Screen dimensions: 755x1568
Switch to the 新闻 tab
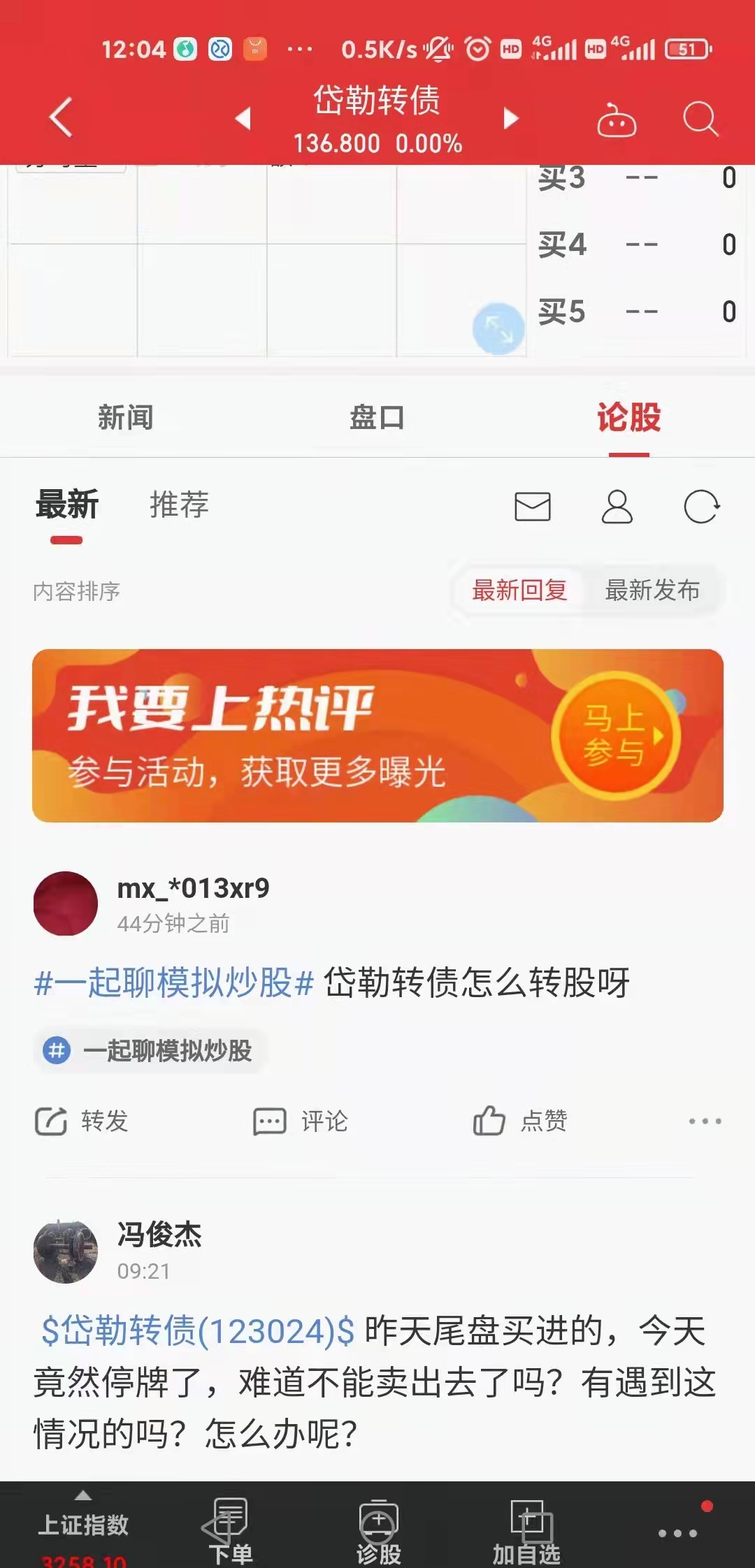click(126, 417)
